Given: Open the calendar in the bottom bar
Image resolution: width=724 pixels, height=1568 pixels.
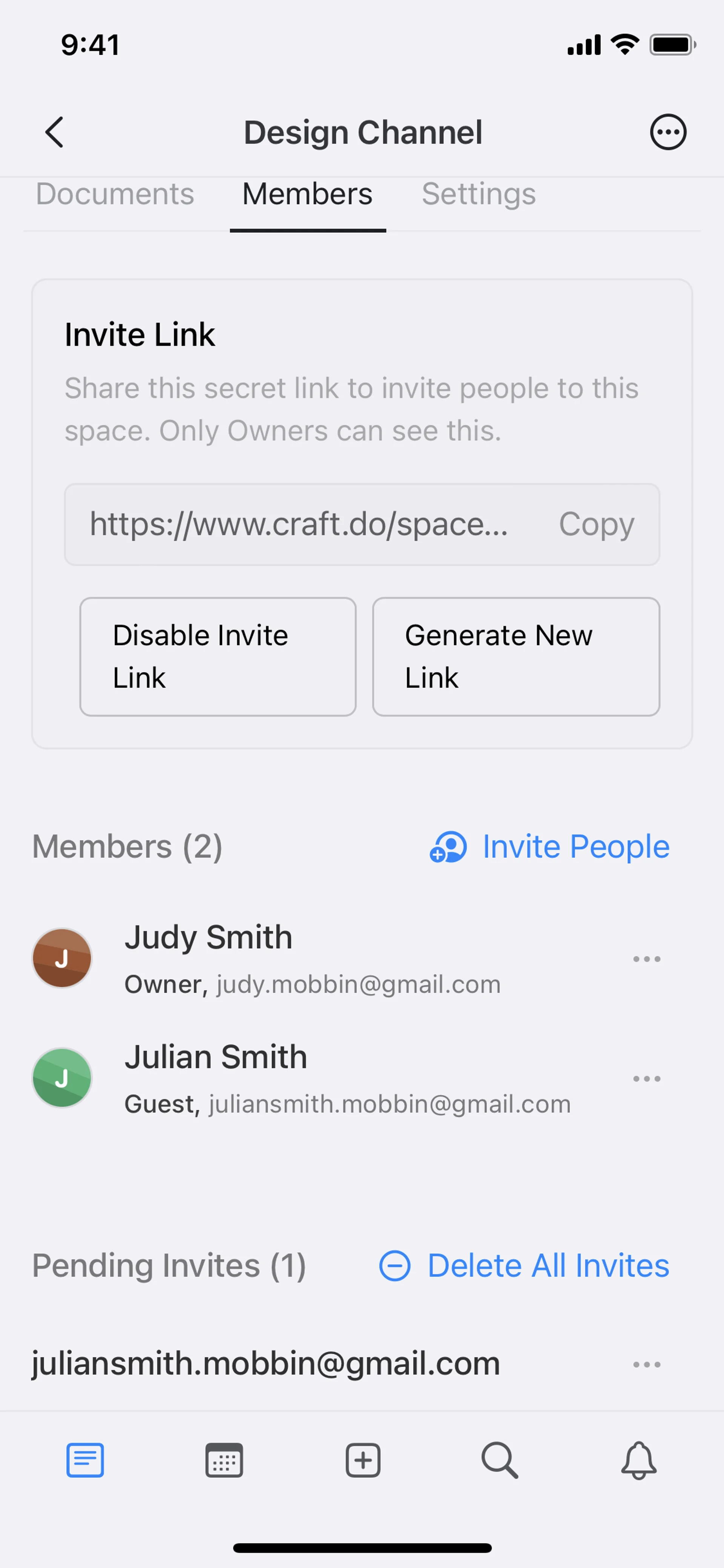Looking at the screenshot, I should click(224, 1460).
